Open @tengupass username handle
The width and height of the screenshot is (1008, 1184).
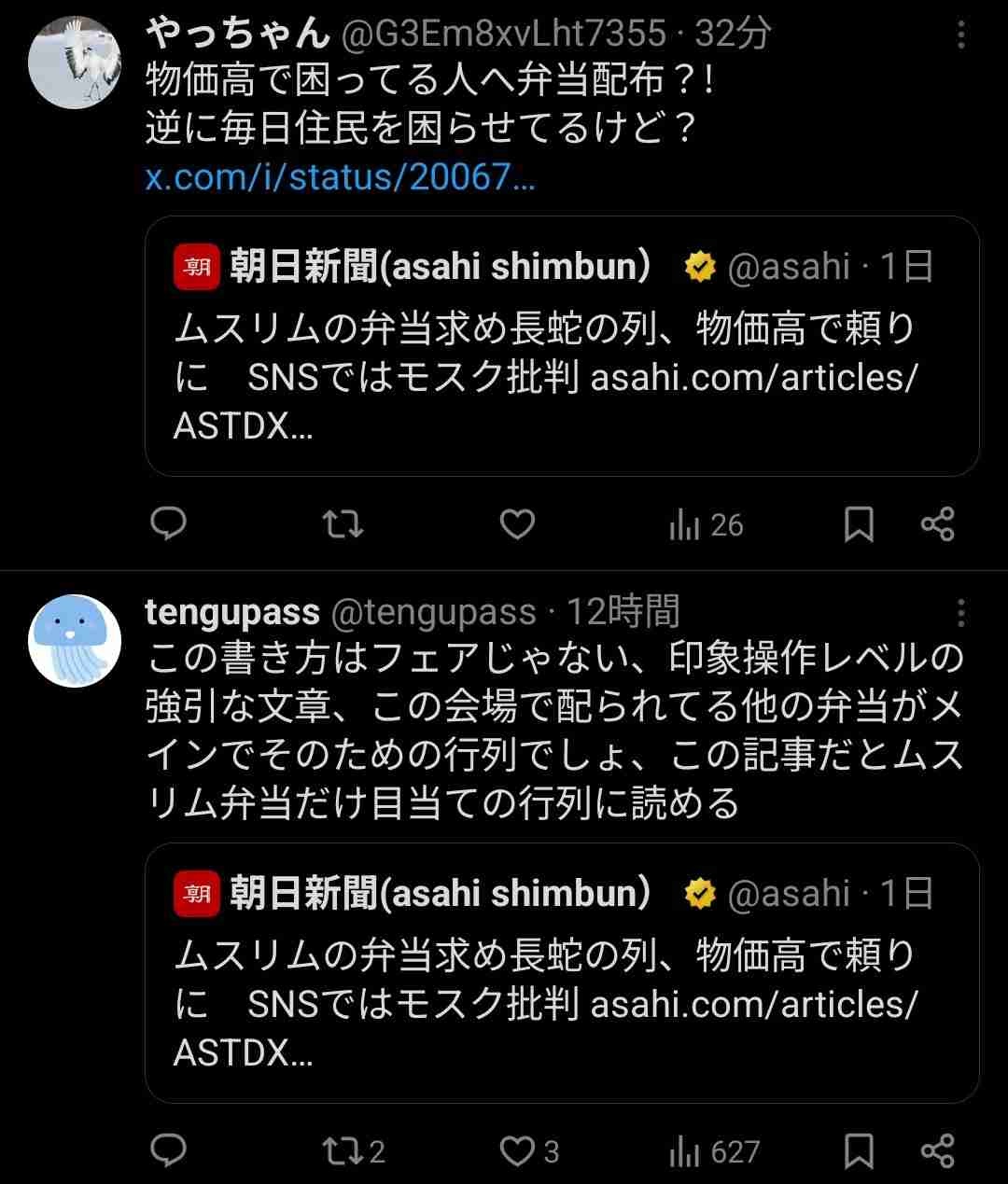pos(434,613)
